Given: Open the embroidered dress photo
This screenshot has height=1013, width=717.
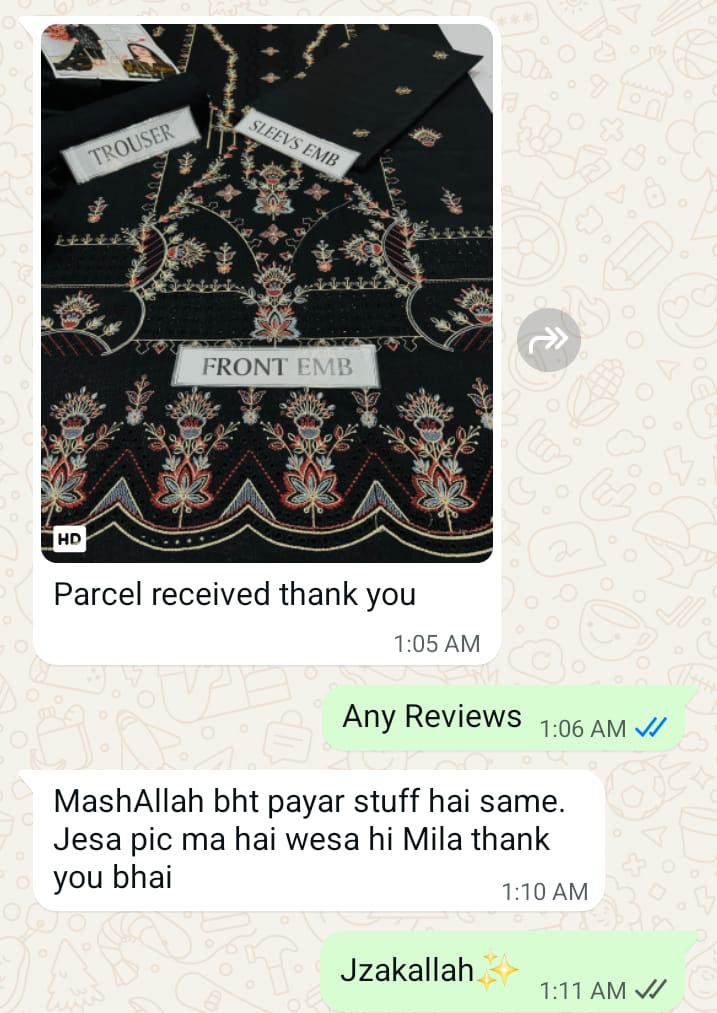Looking at the screenshot, I should click(266, 293).
